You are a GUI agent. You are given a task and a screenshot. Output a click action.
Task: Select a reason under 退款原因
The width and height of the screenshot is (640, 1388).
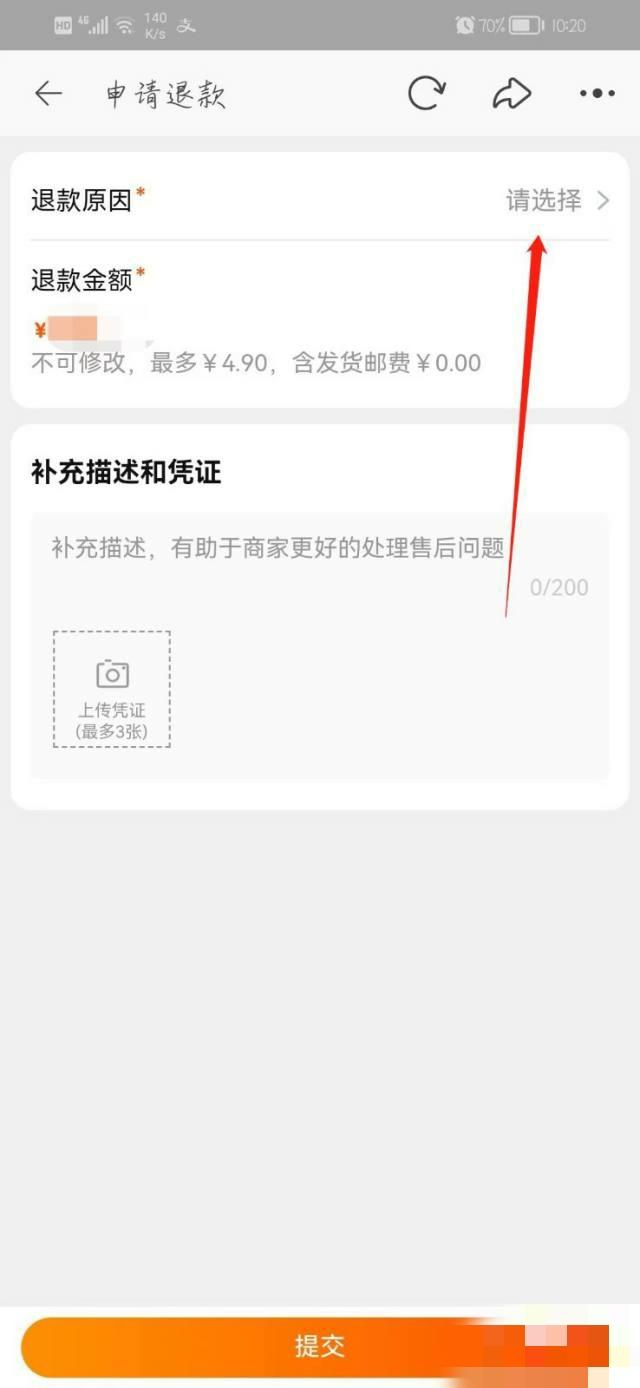[x=556, y=200]
